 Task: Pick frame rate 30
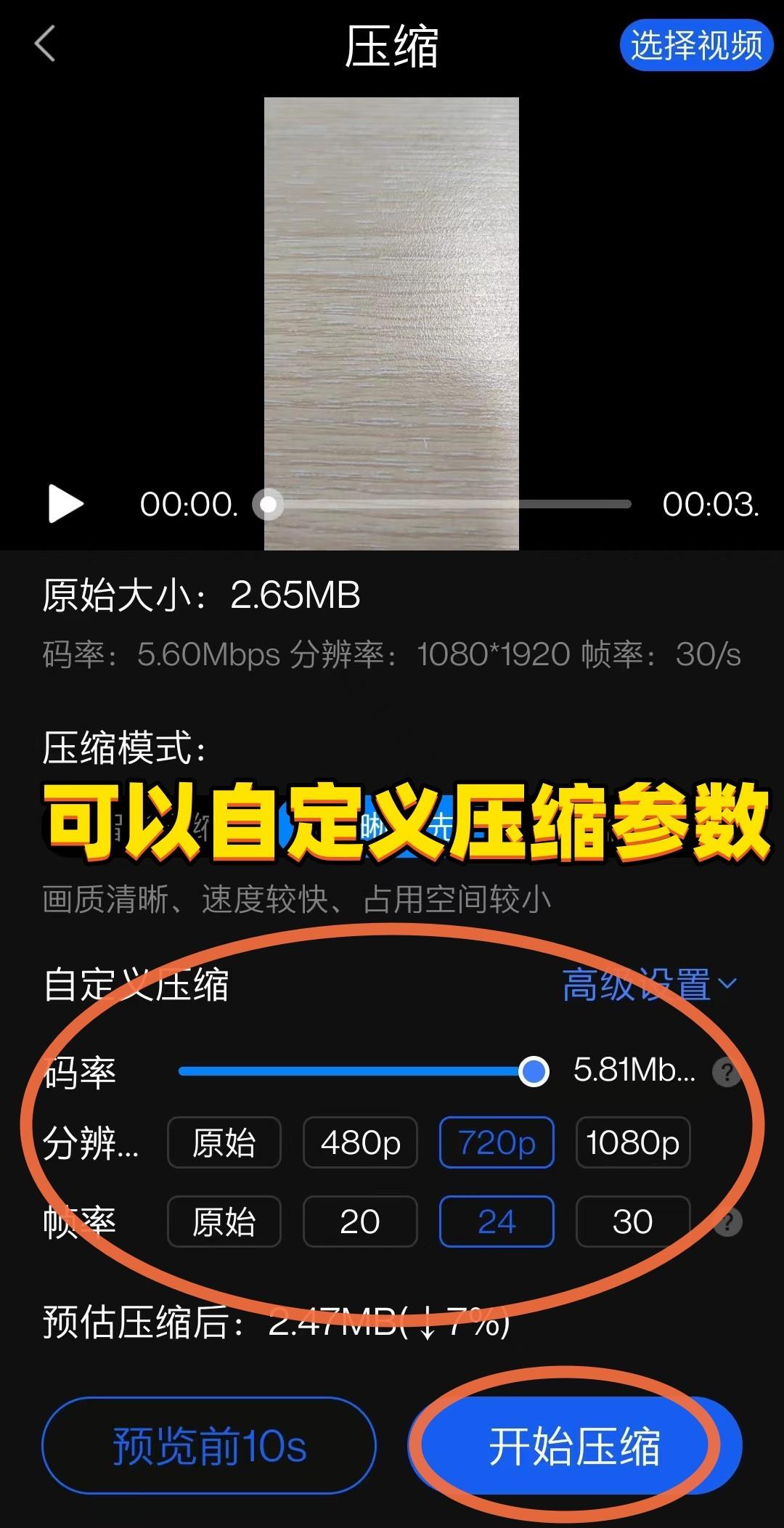tap(632, 1222)
